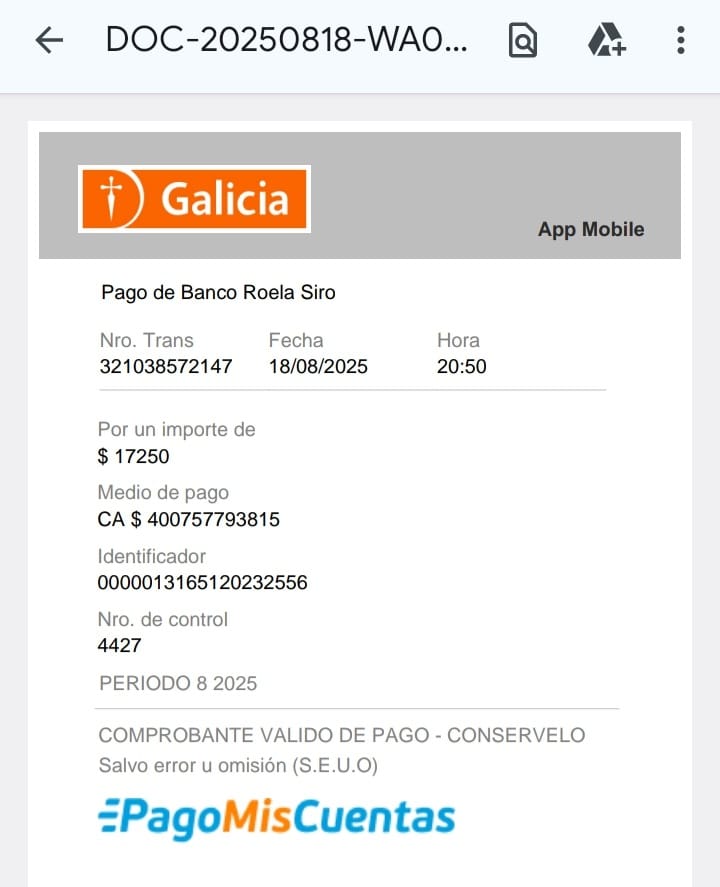Add document to Google Drive
Screen dimensions: 720x887
(x=606, y=40)
